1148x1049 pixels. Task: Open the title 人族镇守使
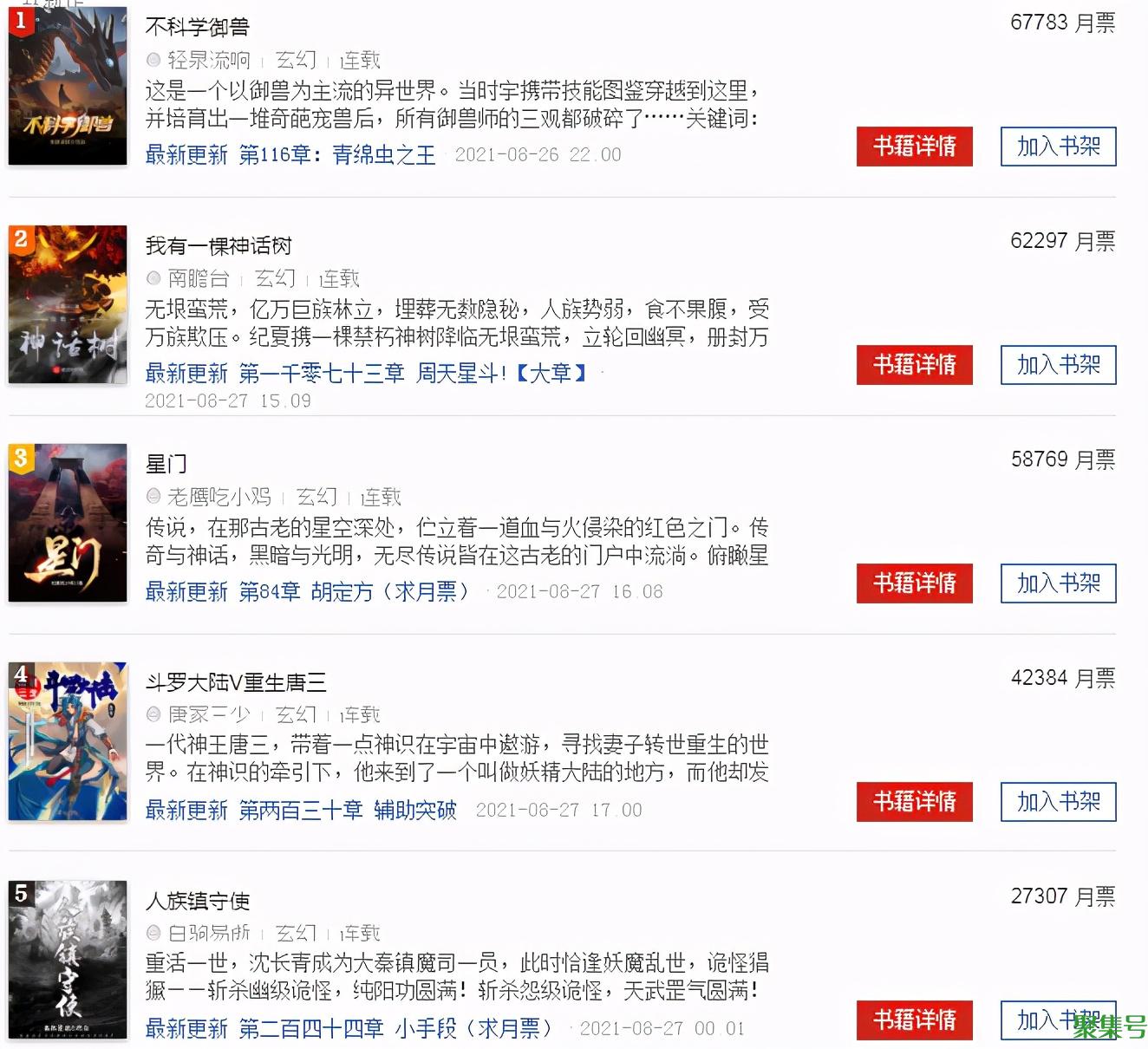pos(198,902)
